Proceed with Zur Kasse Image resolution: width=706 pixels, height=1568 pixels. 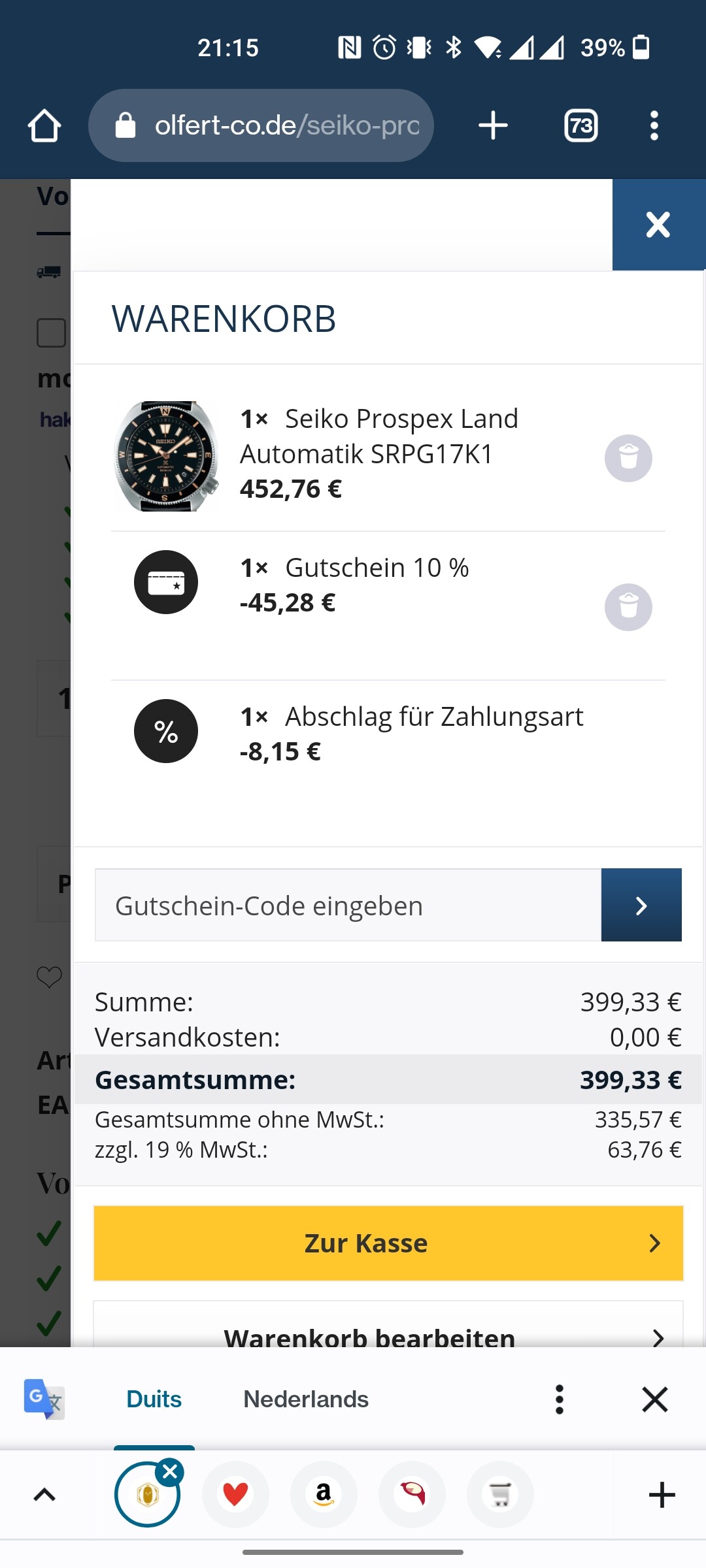pyautogui.click(x=388, y=1243)
